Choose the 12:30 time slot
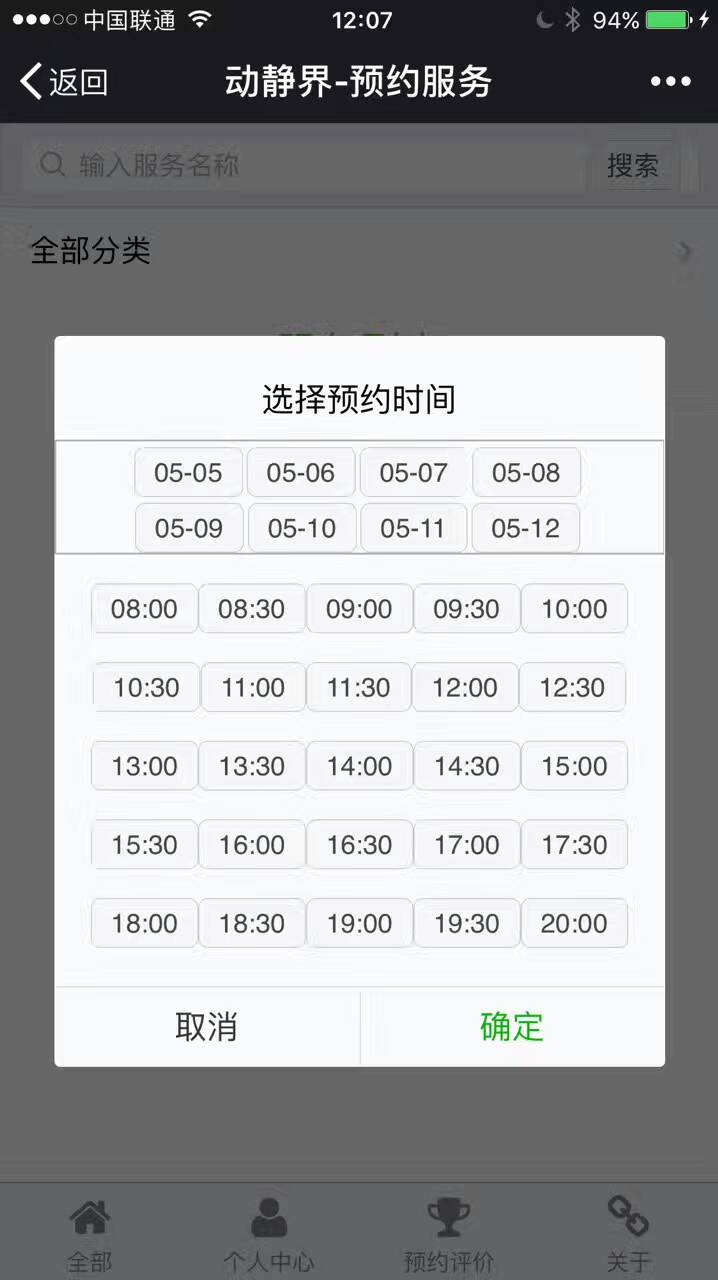This screenshot has height=1280, width=718. [x=572, y=687]
